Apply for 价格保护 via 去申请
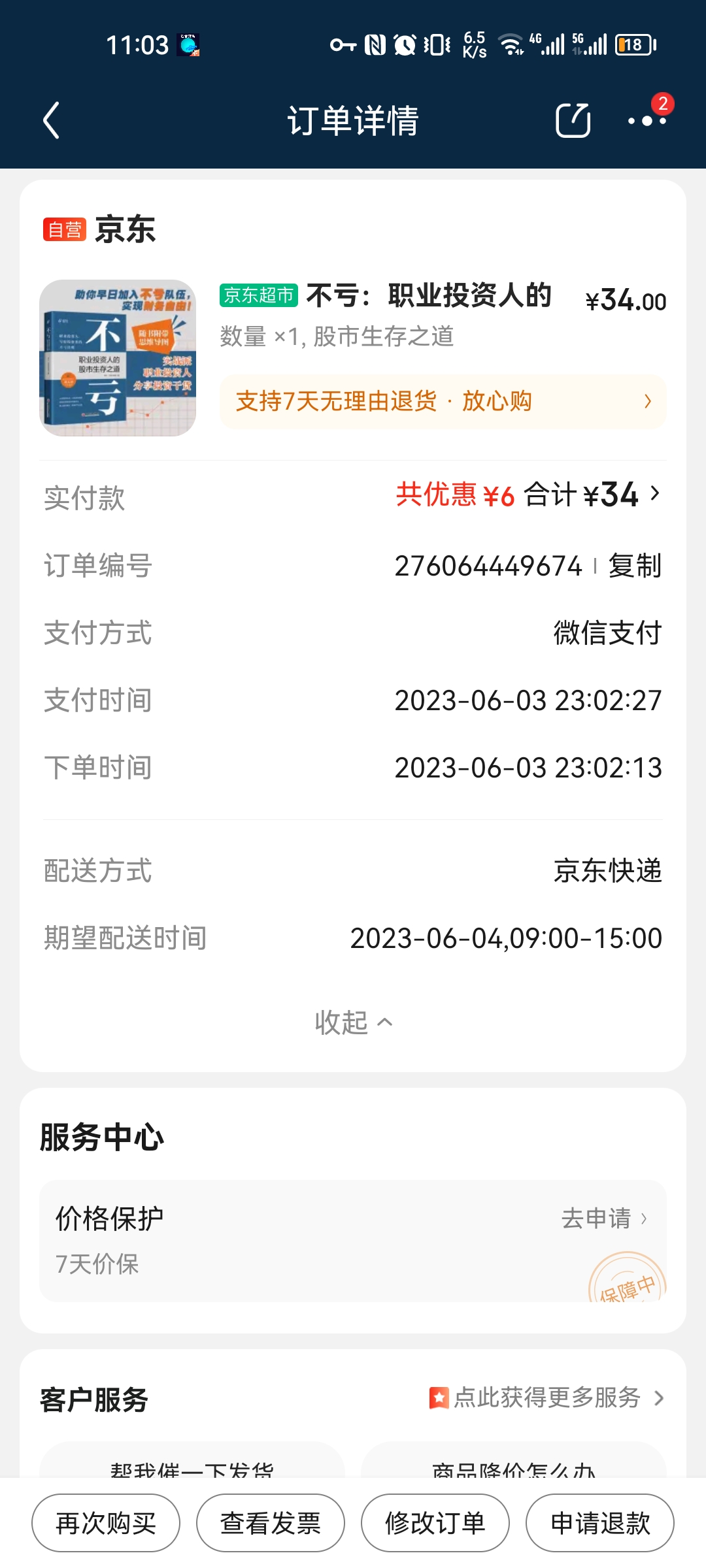The height and width of the screenshot is (1568, 706). [x=603, y=1218]
